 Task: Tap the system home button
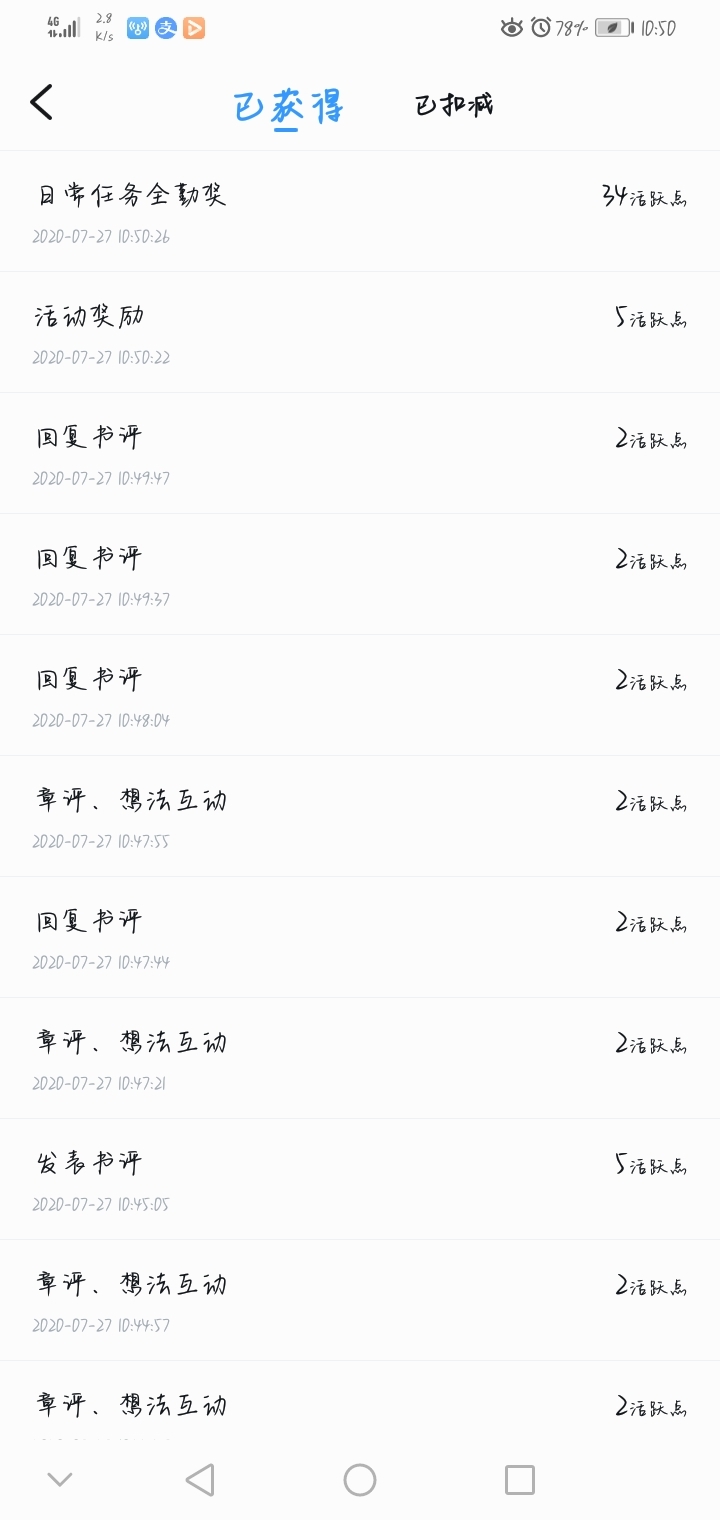tap(360, 1480)
